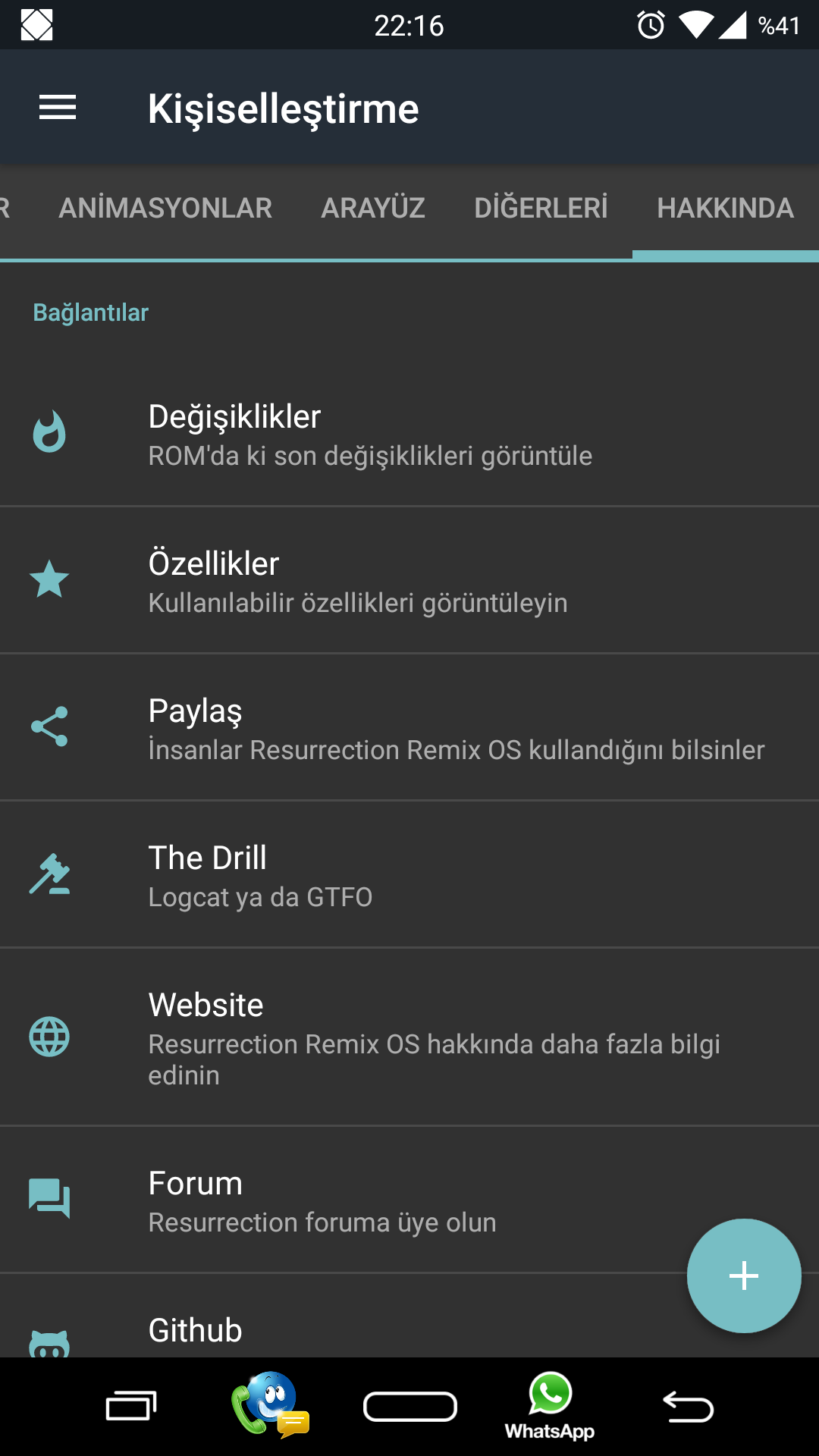Tap the home button in navigation bar

410,1407
